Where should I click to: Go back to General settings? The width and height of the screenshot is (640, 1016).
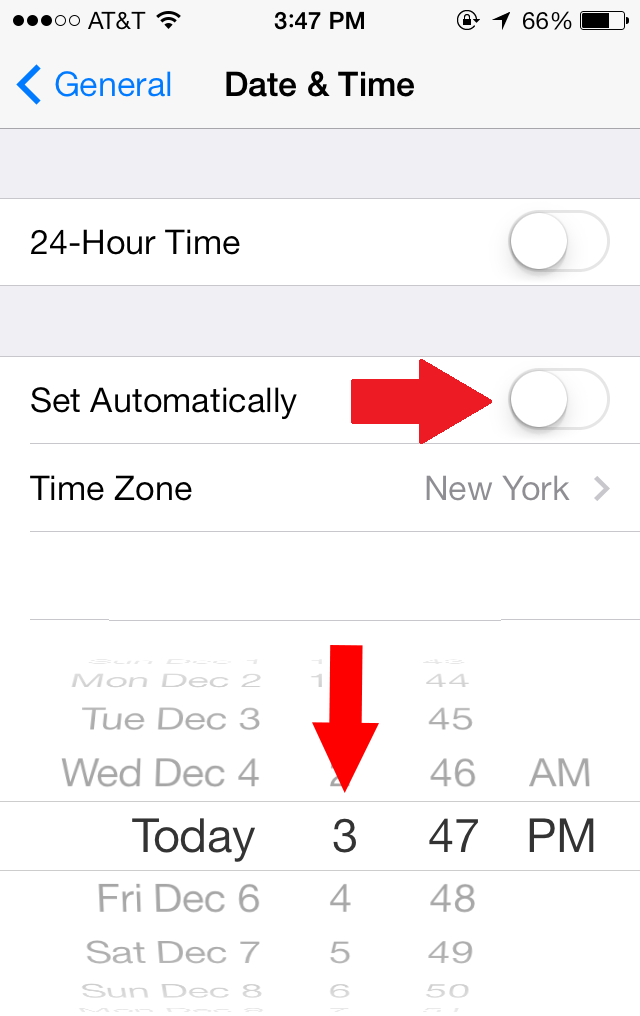click(95, 85)
